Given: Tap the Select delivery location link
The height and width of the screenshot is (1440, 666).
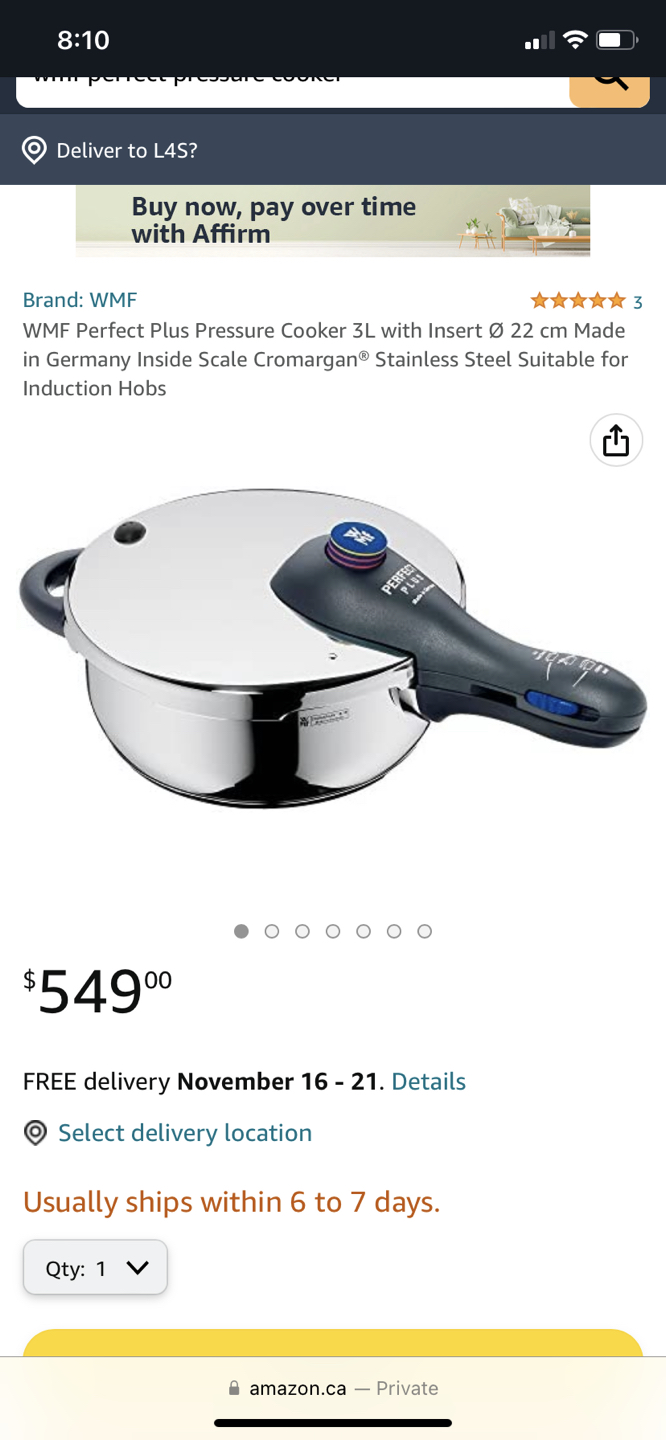Looking at the screenshot, I should [x=185, y=1133].
